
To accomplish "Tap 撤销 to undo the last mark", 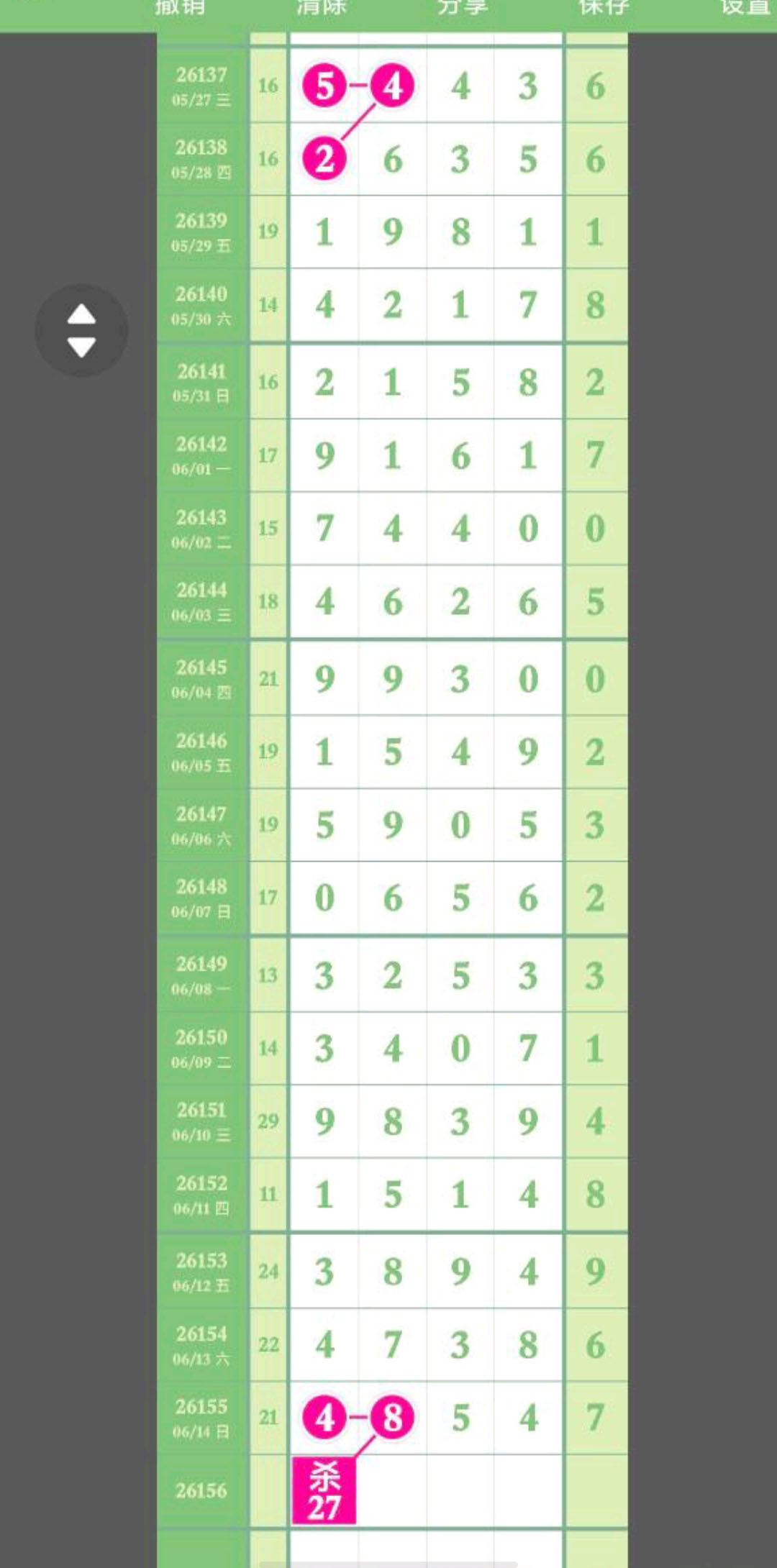I will click(180, 7).
